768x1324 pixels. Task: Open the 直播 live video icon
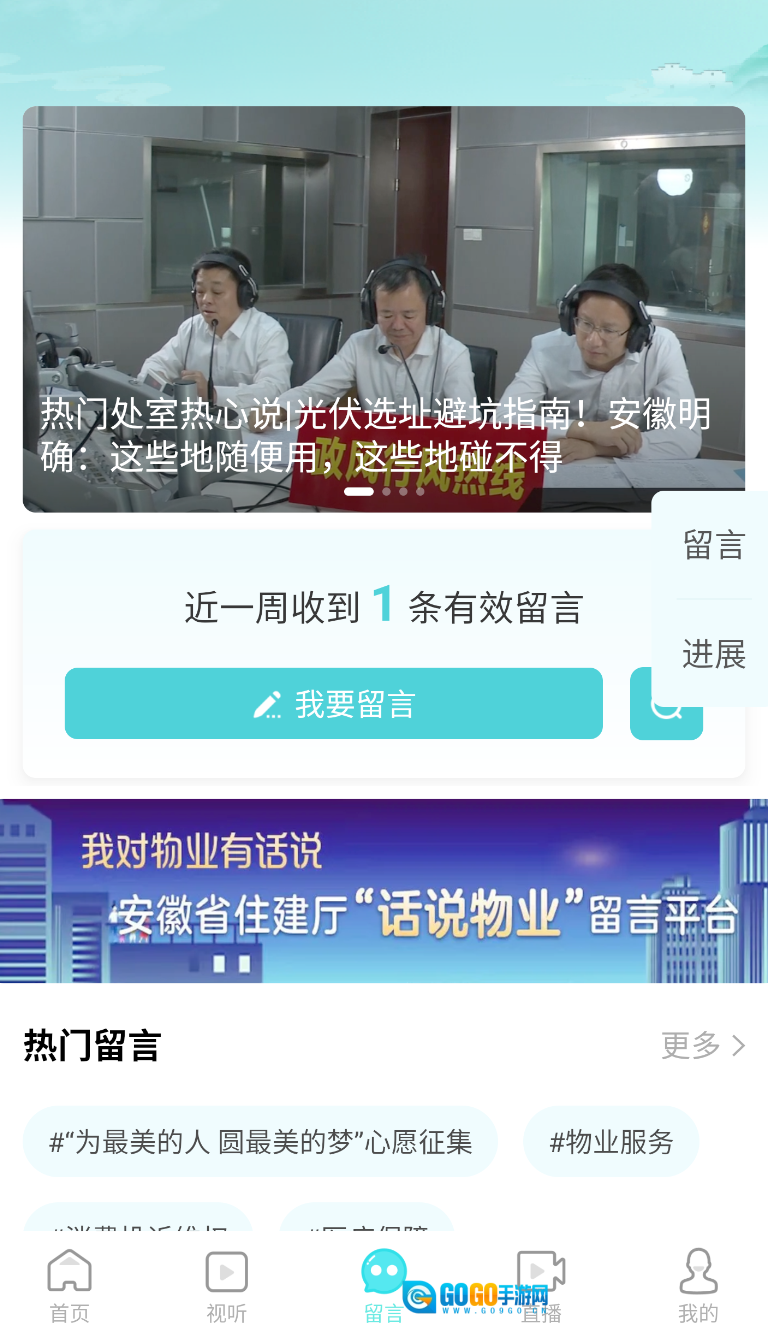(x=541, y=1270)
